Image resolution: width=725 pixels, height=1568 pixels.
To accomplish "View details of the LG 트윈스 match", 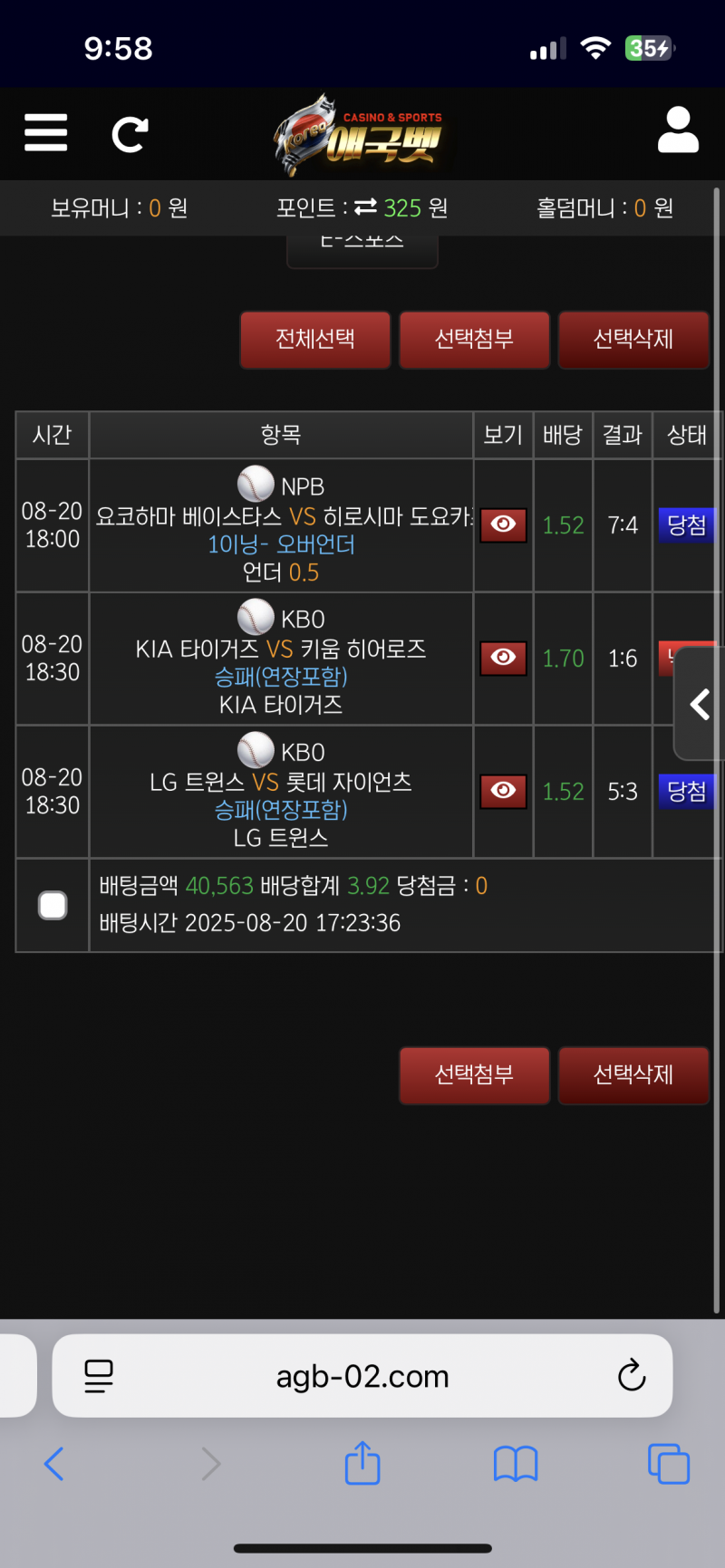I will click(503, 791).
